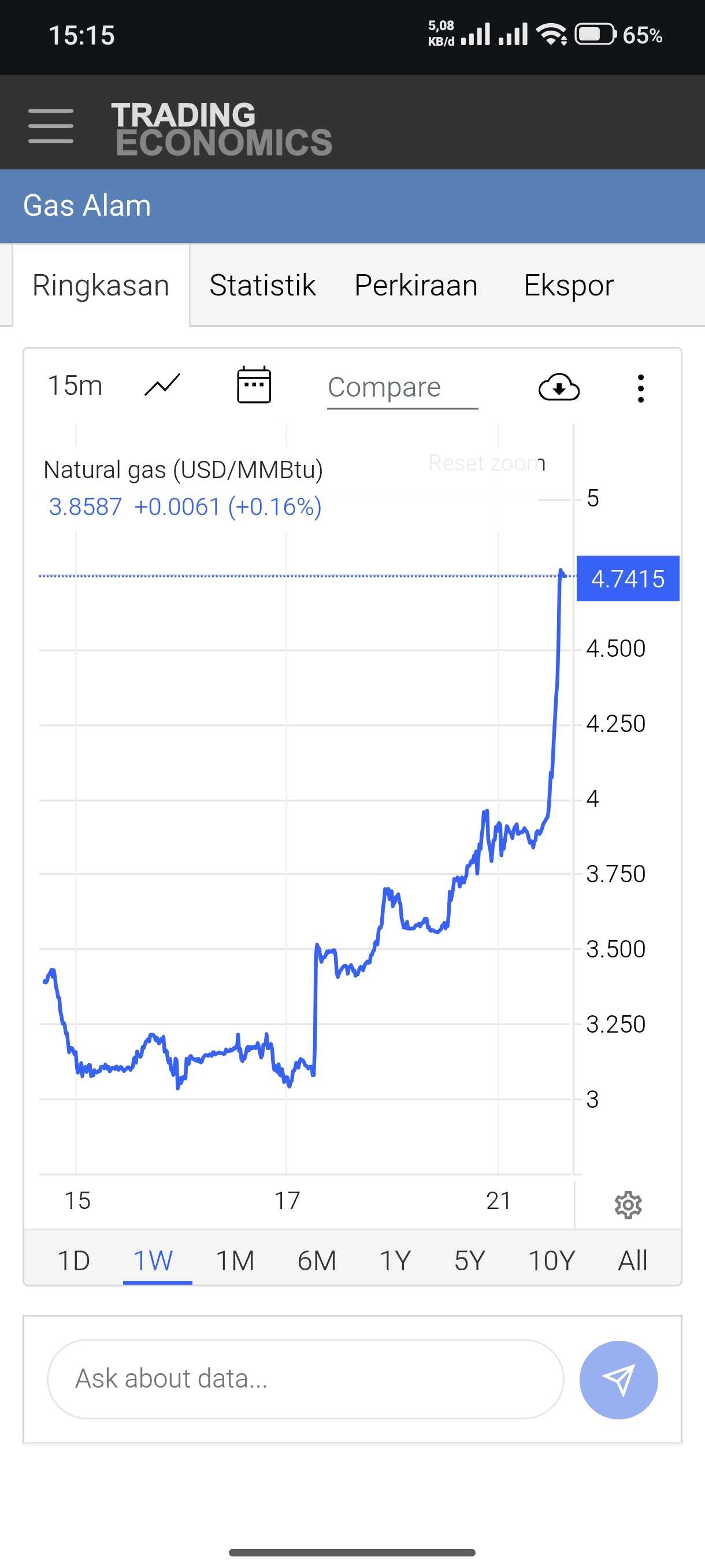Screen dimensions: 705x1568
Task: Select the 5Y time range
Action: pos(470,1260)
